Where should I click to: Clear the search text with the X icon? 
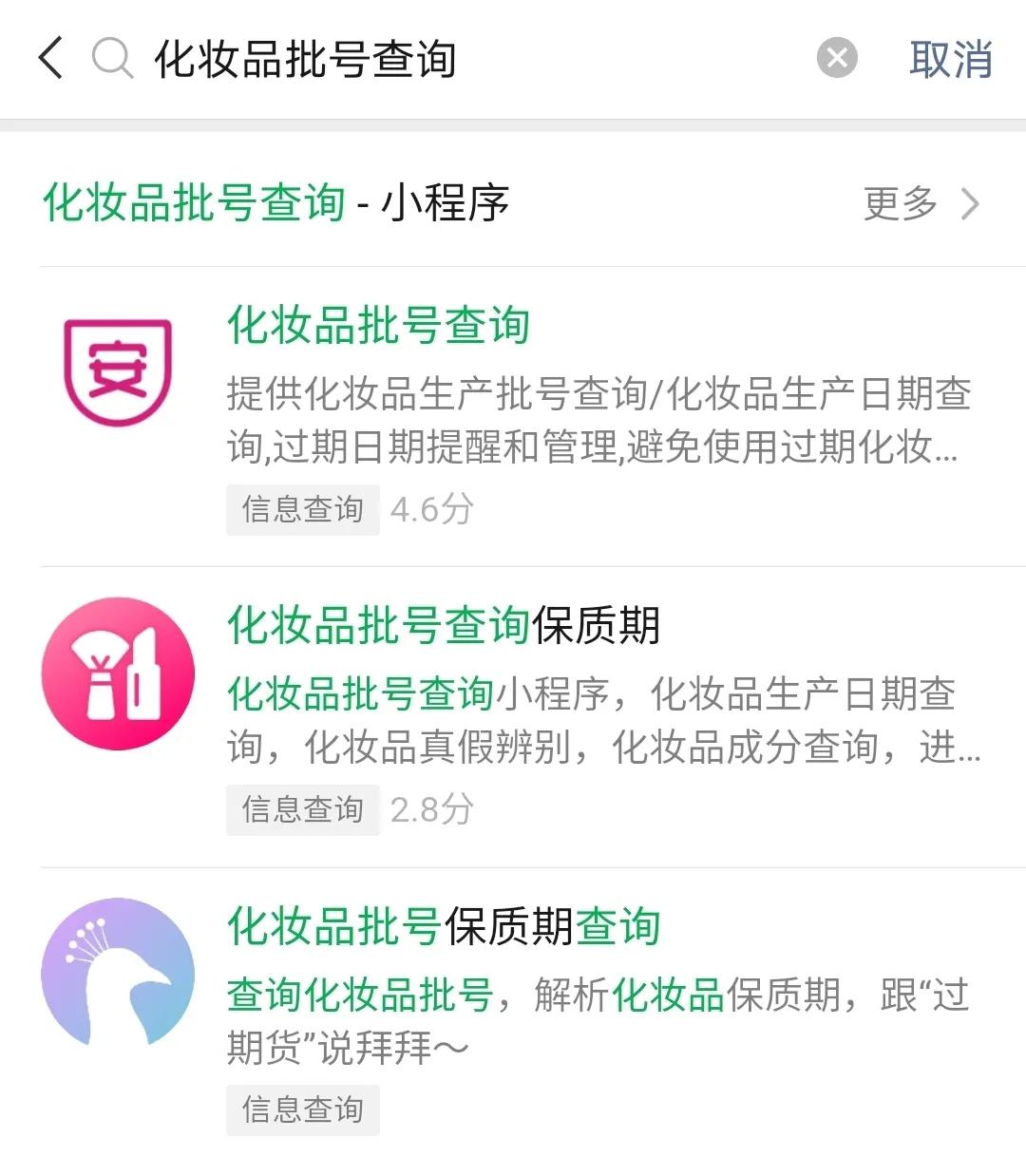(x=837, y=57)
